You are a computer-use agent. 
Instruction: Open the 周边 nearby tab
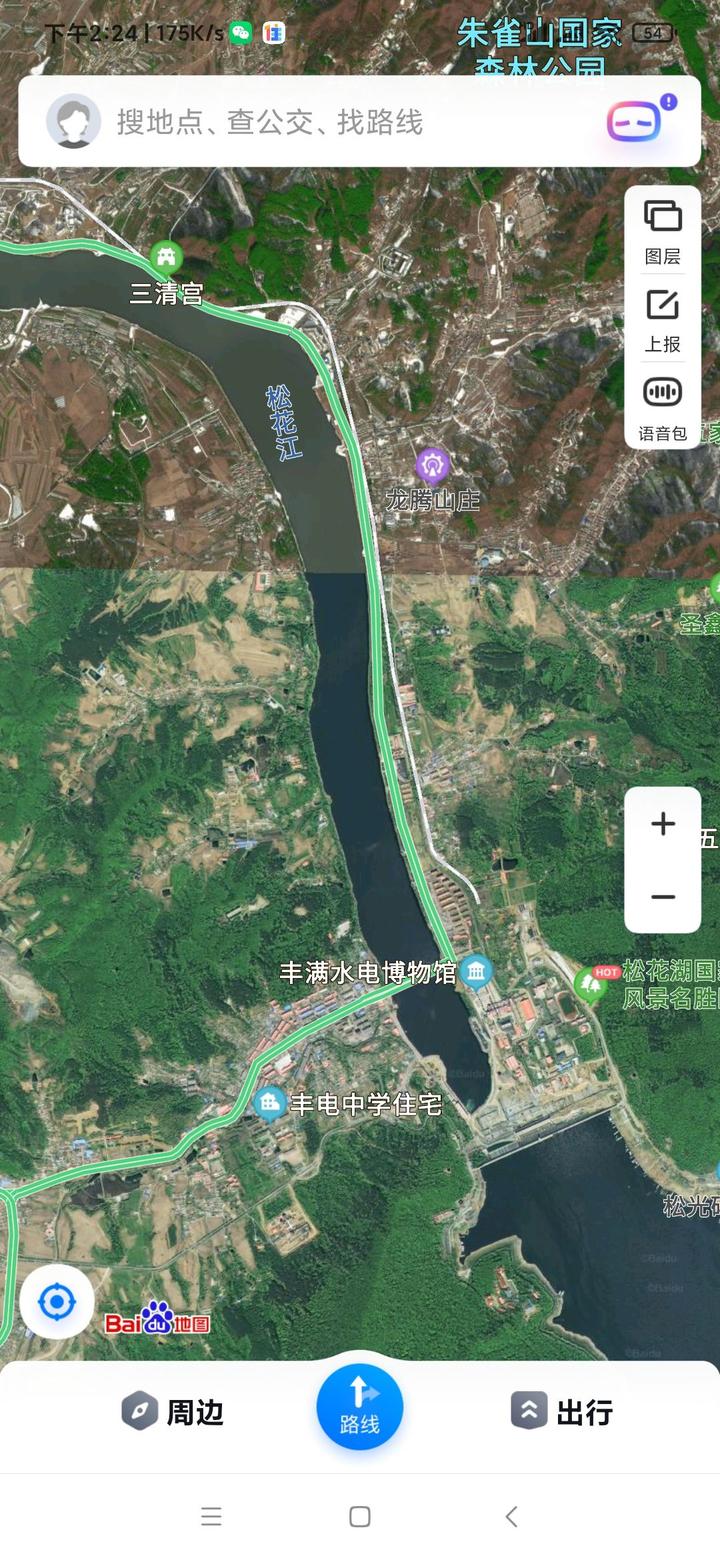click(172, 1410)
